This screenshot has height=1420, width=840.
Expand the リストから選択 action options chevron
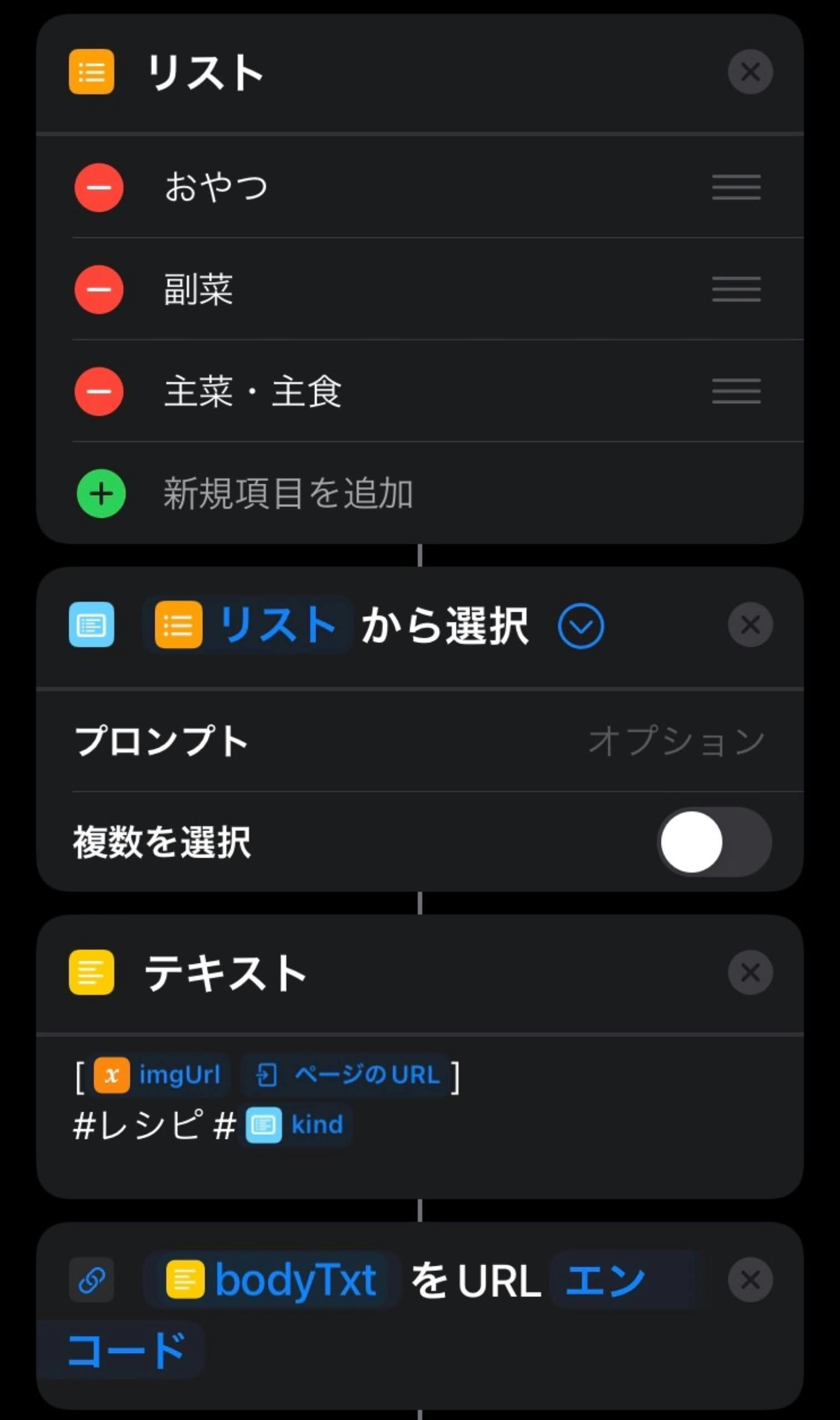coord(581,626)
